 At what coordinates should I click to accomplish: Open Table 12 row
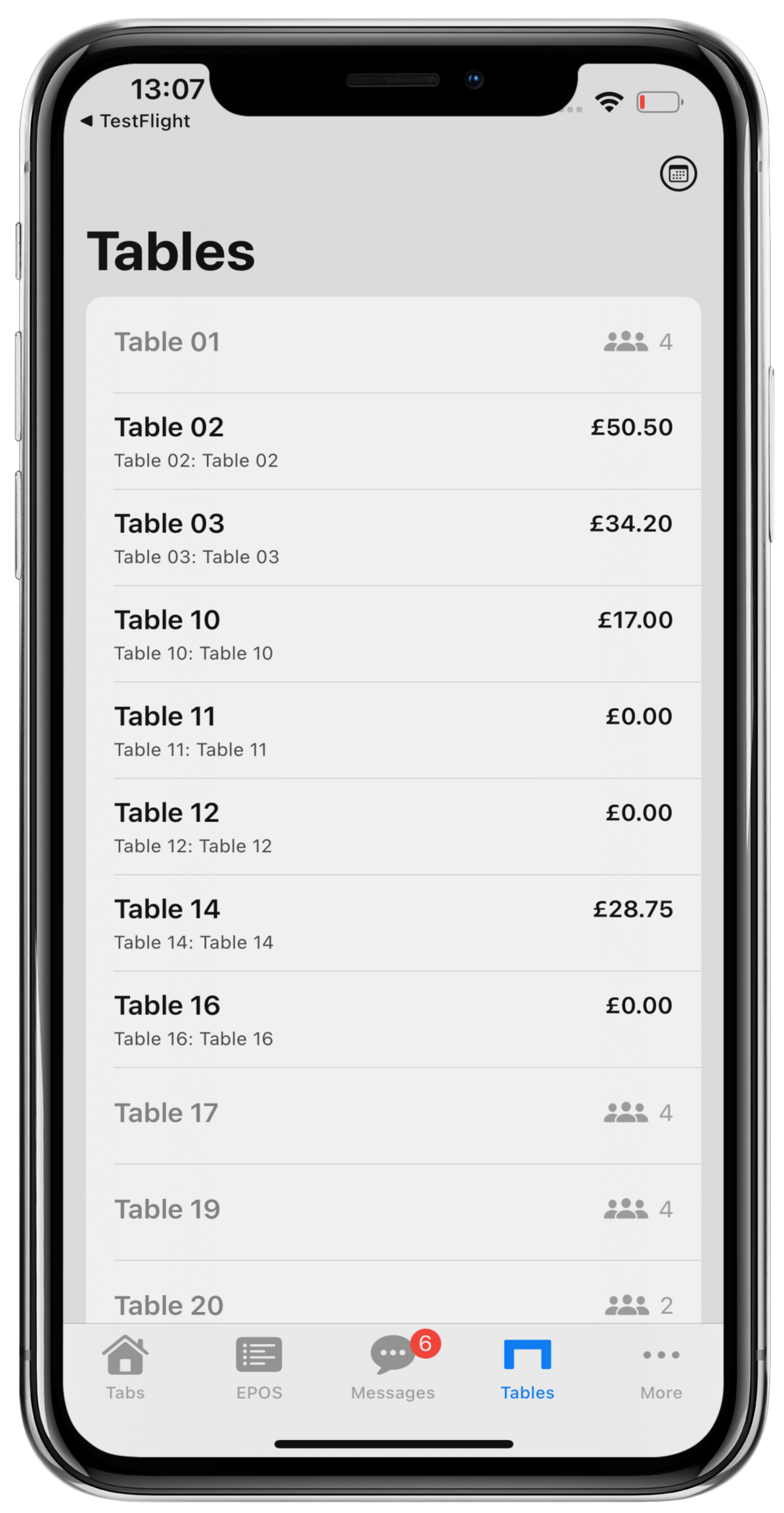[393, 827]
